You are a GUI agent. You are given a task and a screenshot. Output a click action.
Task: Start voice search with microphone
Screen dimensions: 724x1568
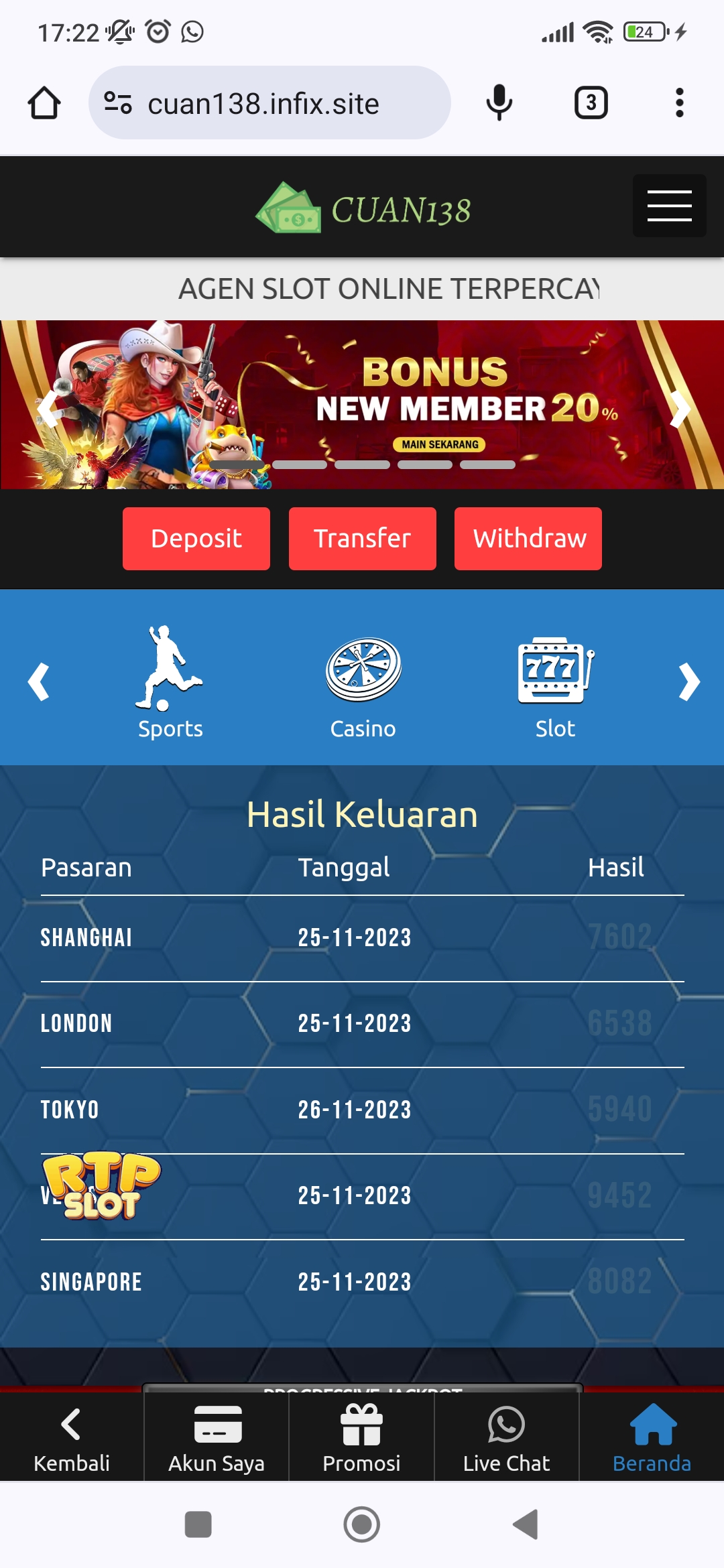coord(499,103)
